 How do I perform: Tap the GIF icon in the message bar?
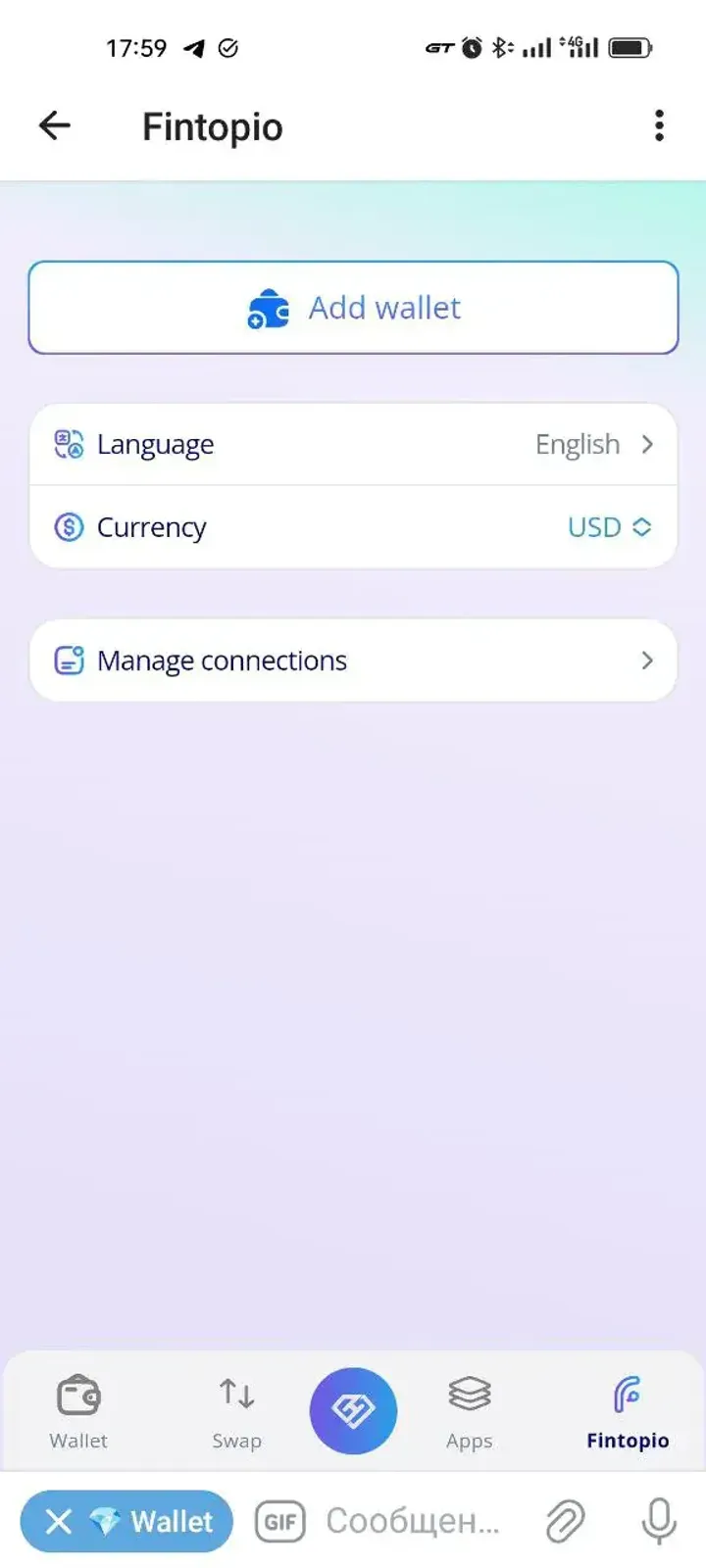[279, 1521]
